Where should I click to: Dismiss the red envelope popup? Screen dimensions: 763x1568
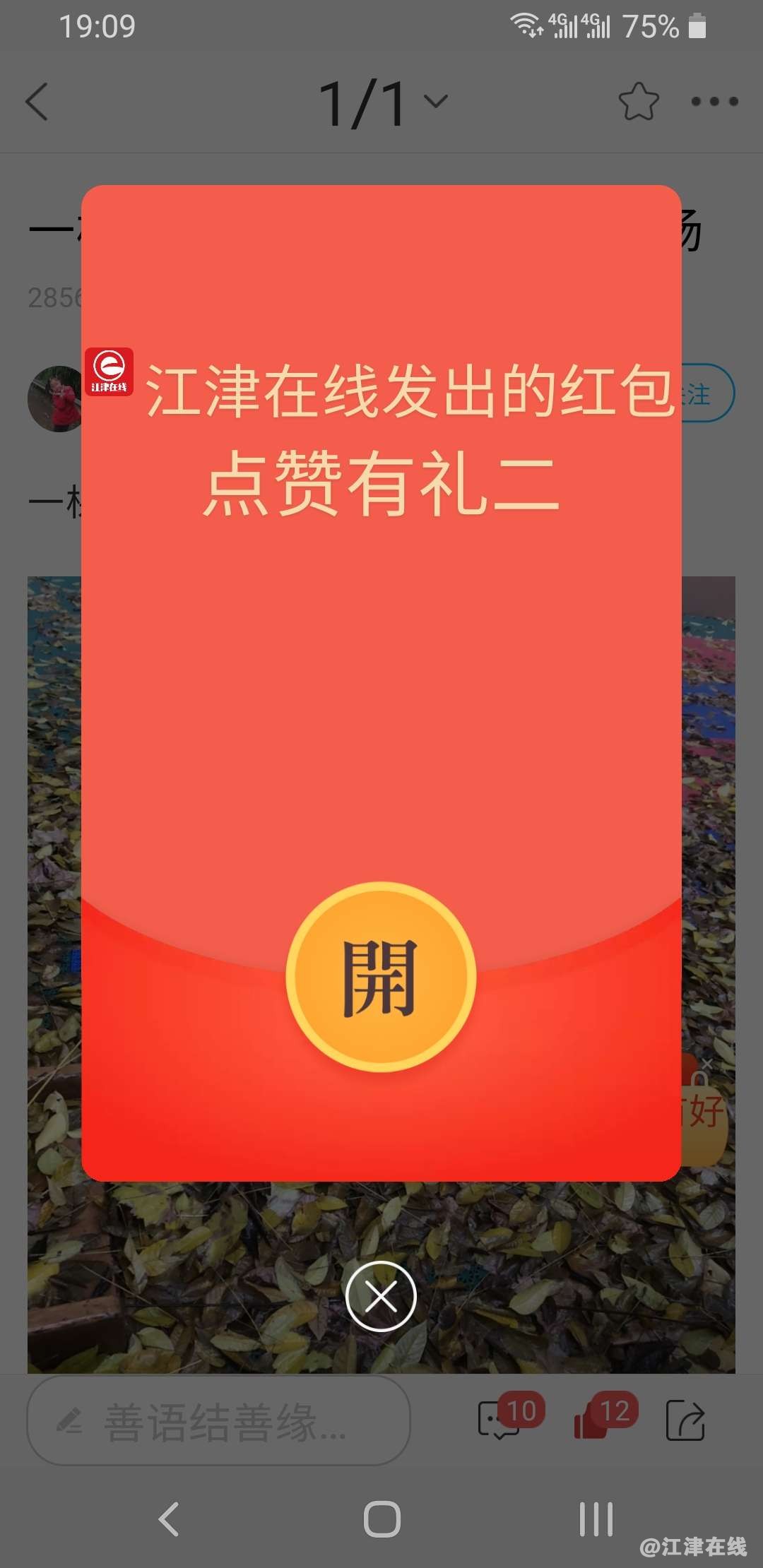coord(381,1296)
